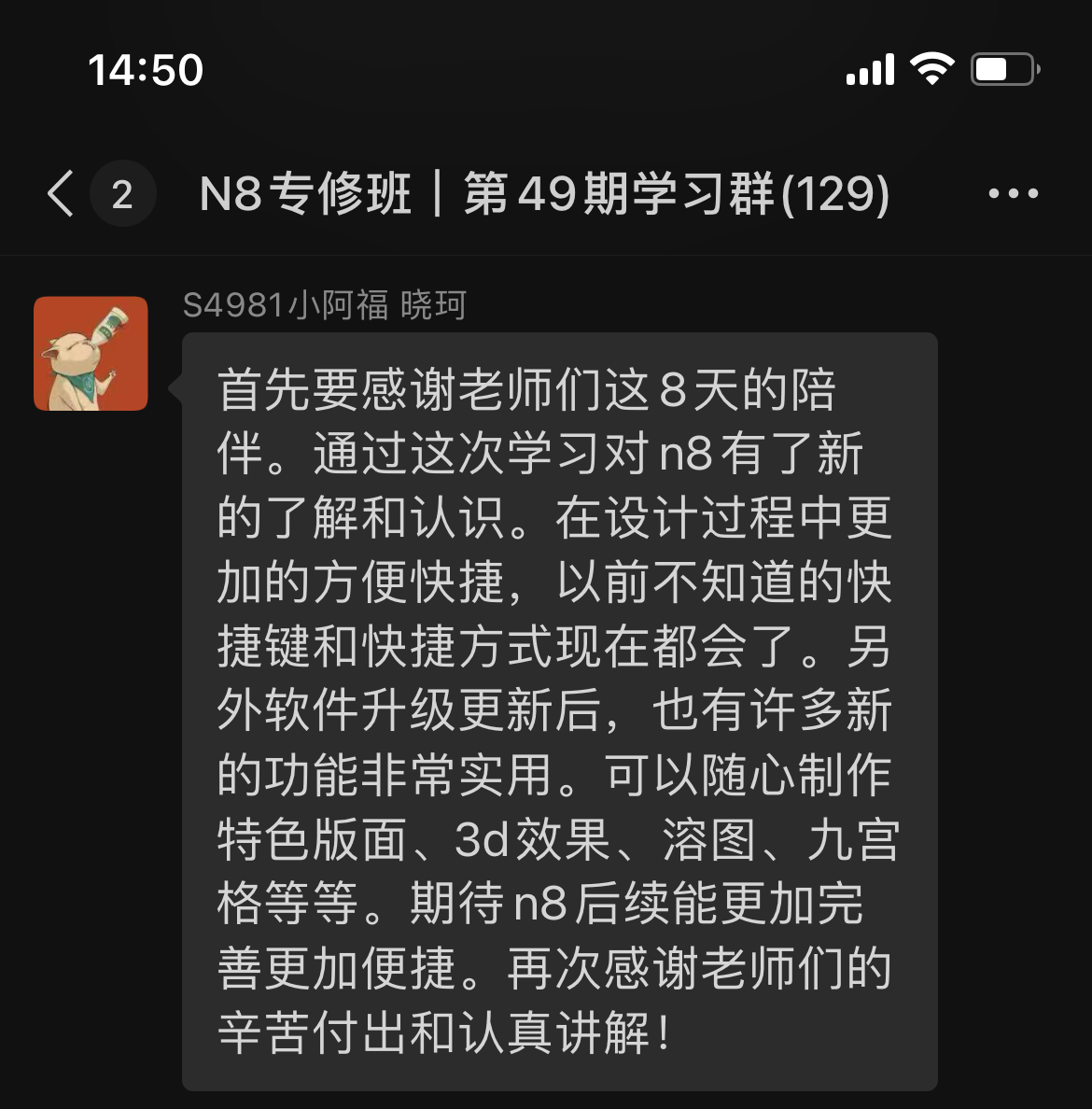This screenshot has width=1092, height=1109.
Task: View the profile of S4981小阿福 晓珂 via avatar
Action: point(91,354)
